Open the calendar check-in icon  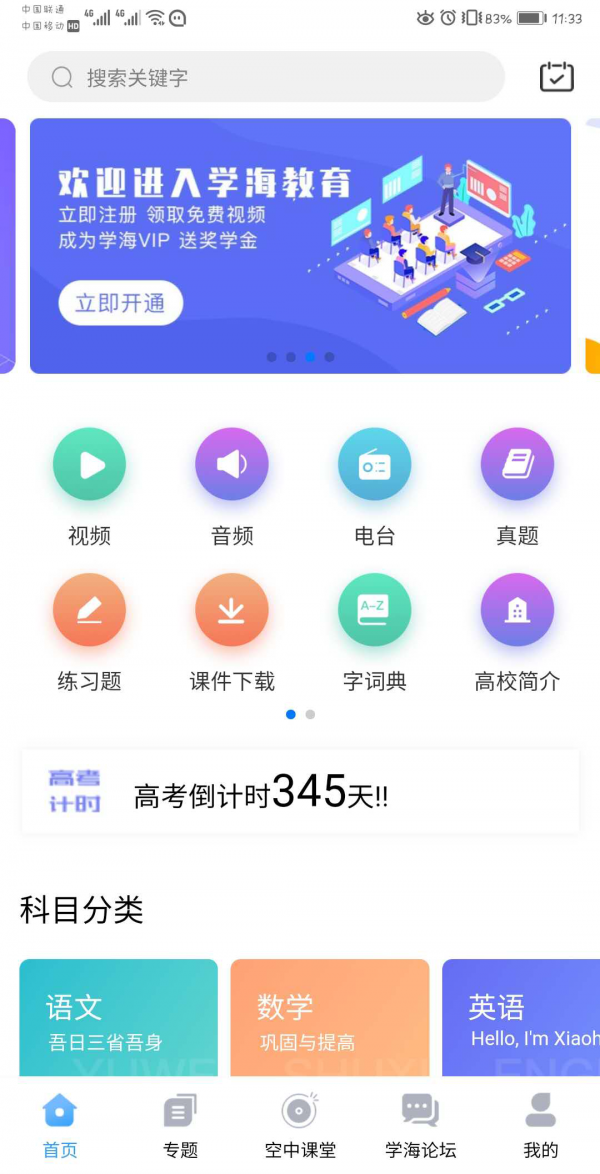[x=556, y=77]
